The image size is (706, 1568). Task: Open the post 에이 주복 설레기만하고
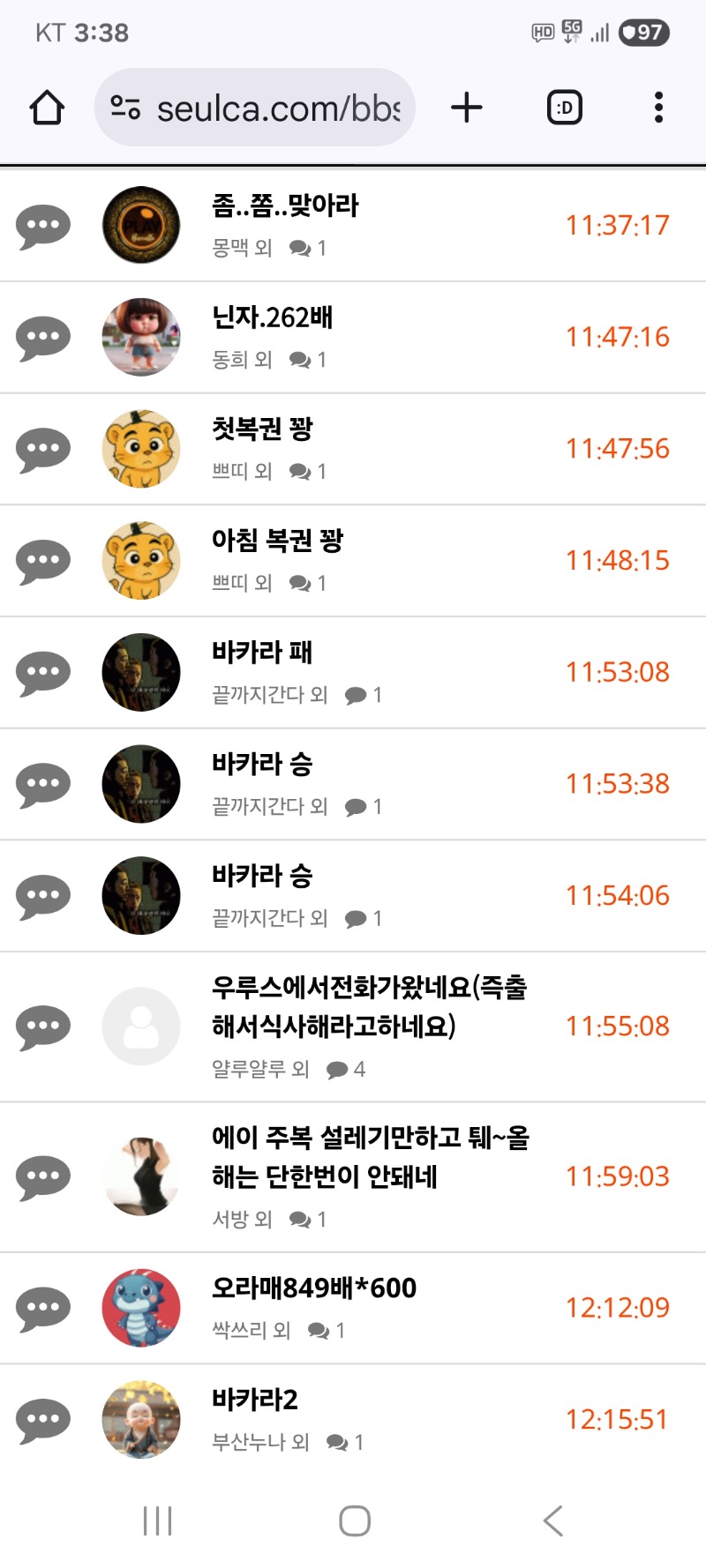click(369, 1156)
